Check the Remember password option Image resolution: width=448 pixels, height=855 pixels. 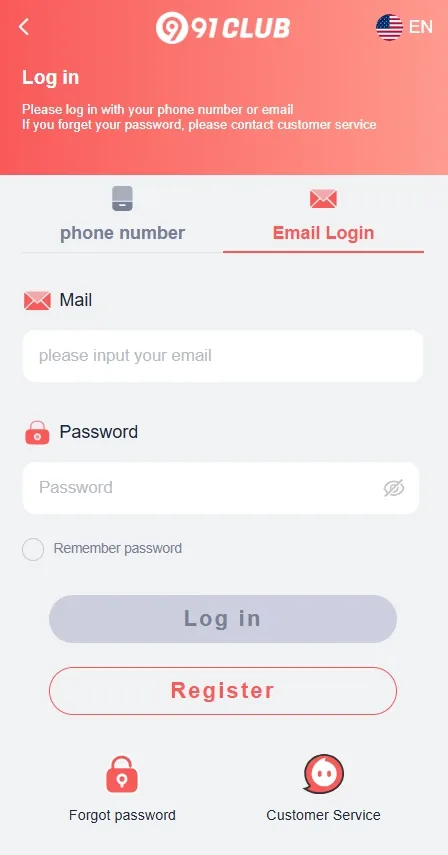[33, 549]
